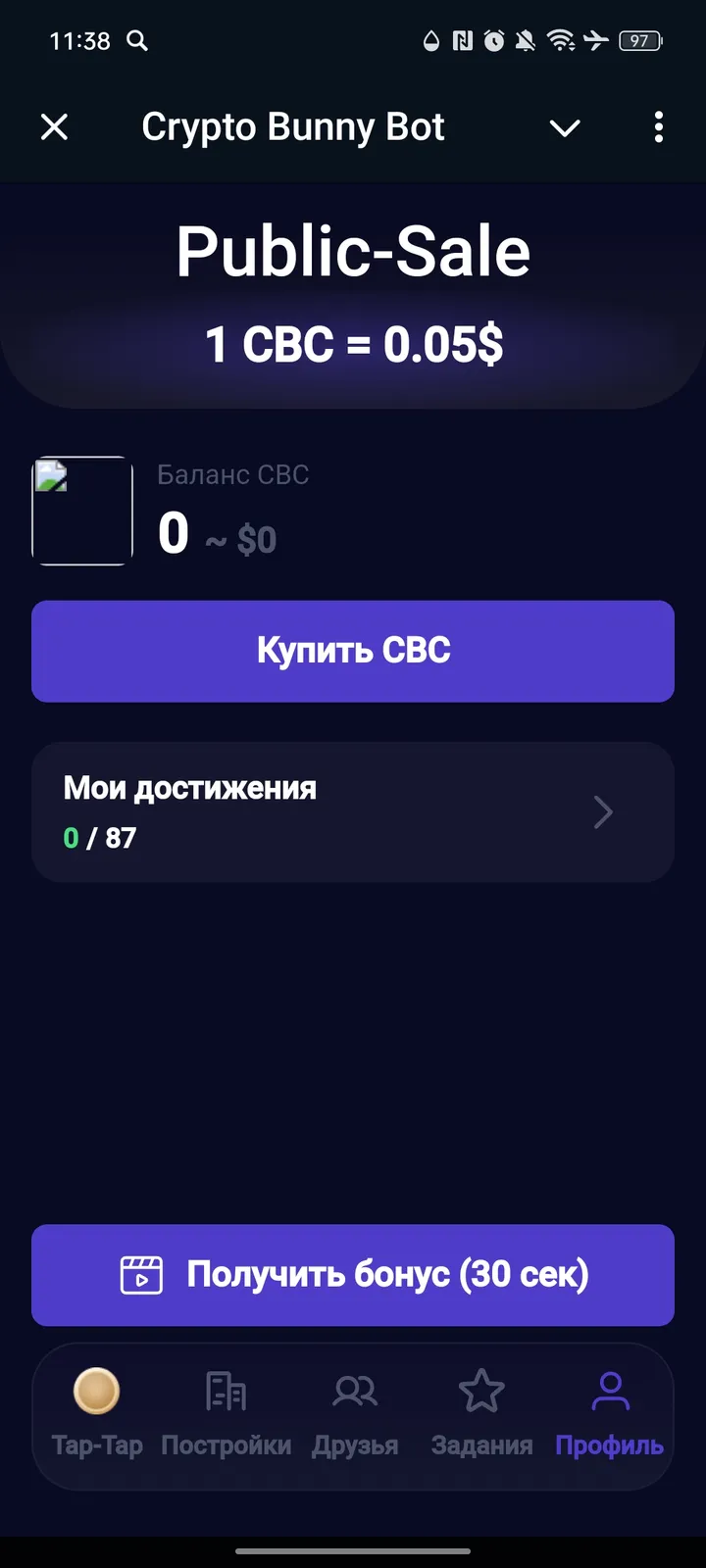Select the Задания star icon
Viewport: 706px width, 1568px height.
481,1390
